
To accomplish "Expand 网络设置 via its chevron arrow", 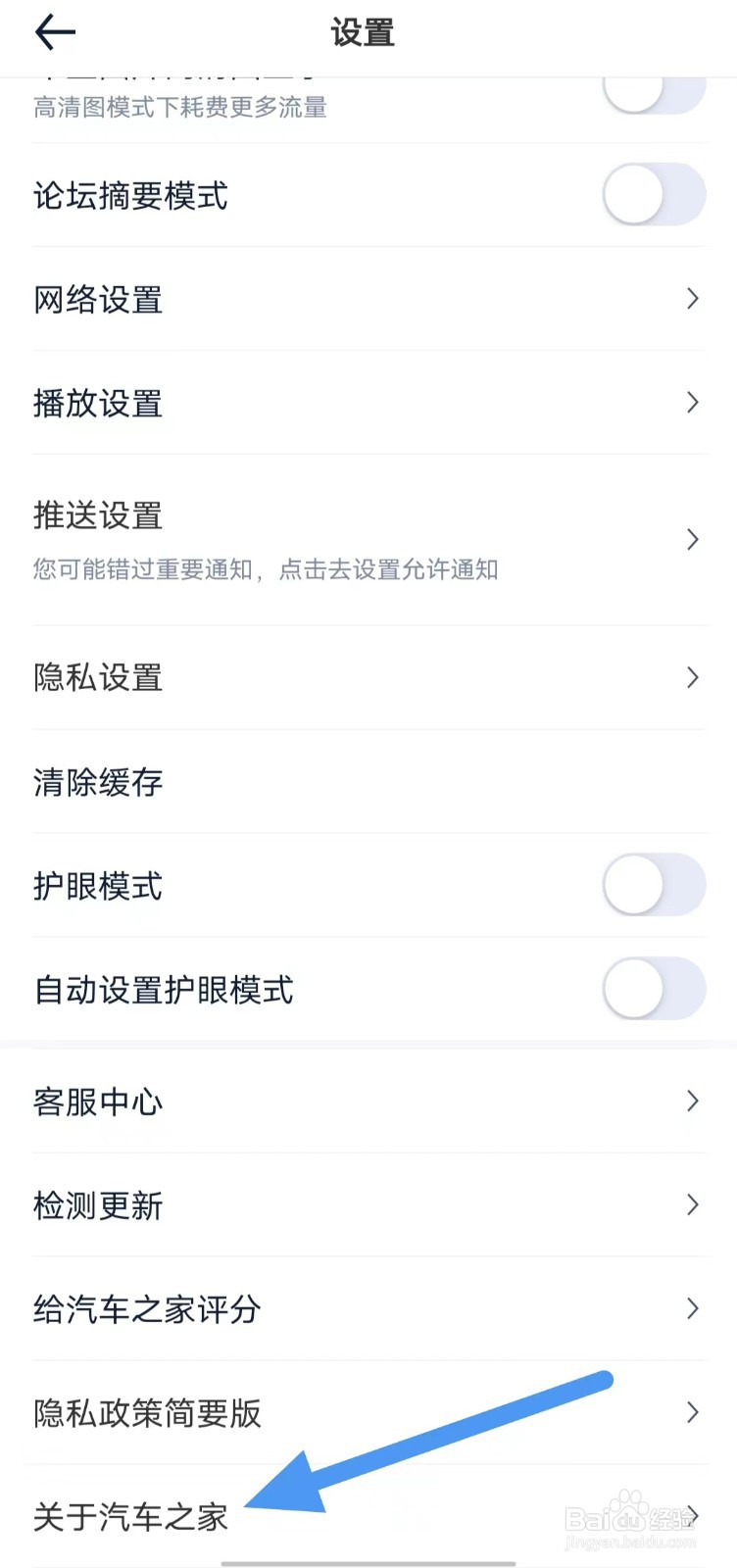I will pos(692,299).
